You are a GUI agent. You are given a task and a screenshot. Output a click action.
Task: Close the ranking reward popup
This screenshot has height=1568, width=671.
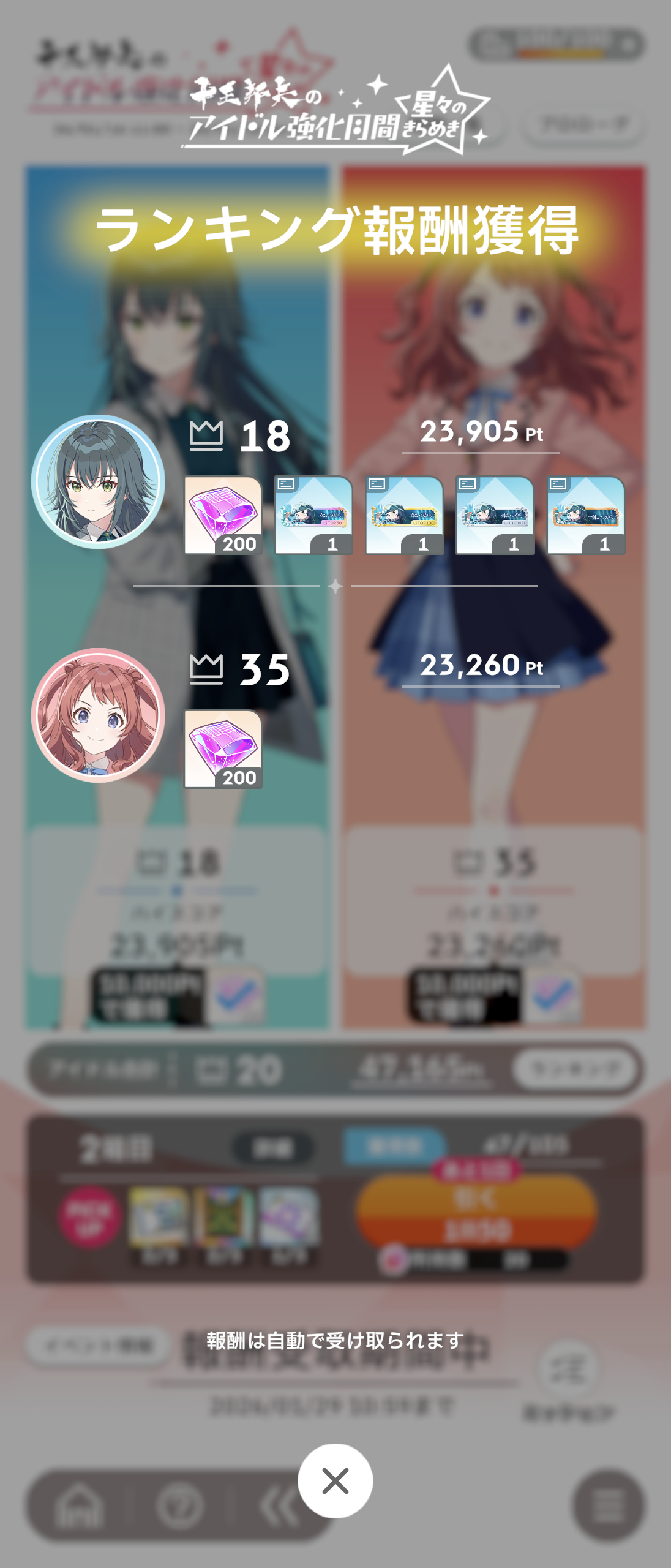335,1480
